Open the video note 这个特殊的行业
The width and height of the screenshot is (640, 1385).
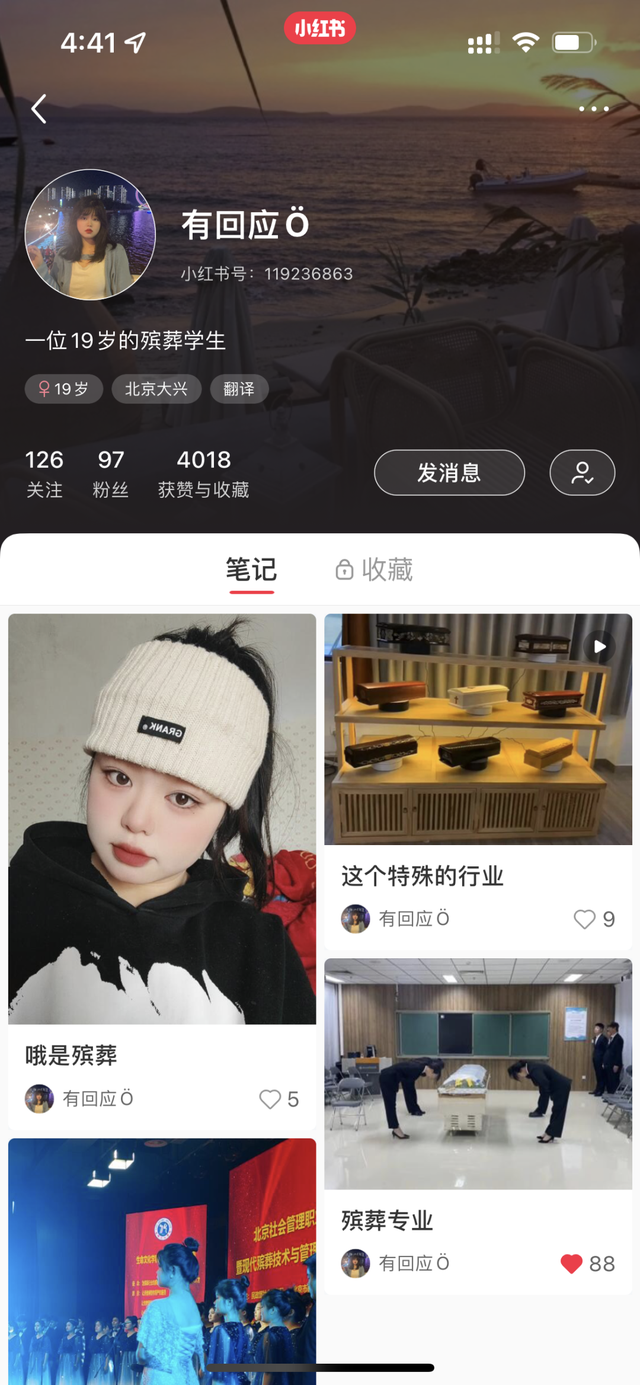pos(478,730)
